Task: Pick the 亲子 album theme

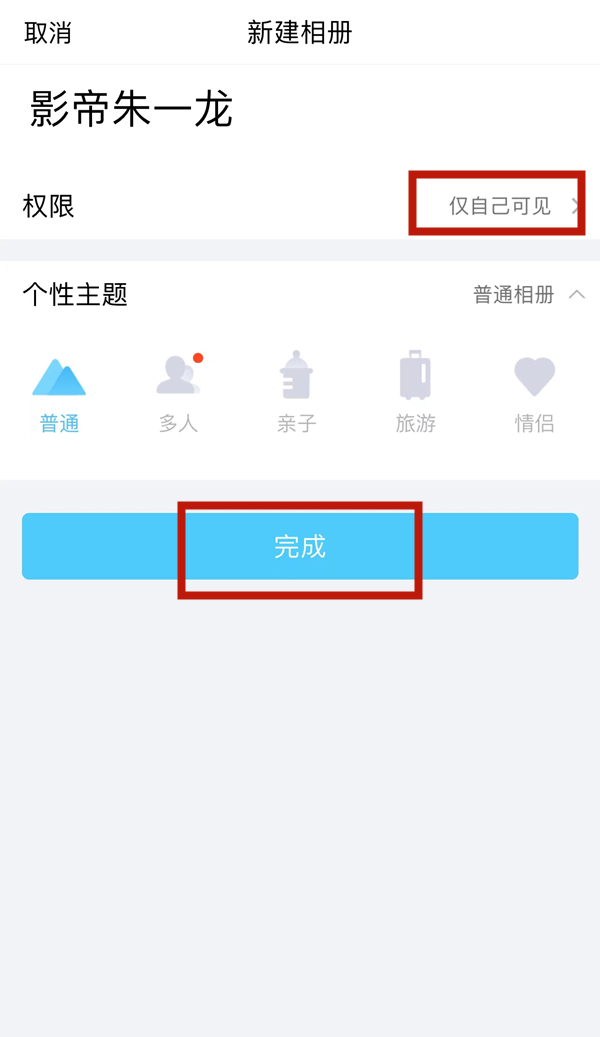Action: [x=296, y=395]
